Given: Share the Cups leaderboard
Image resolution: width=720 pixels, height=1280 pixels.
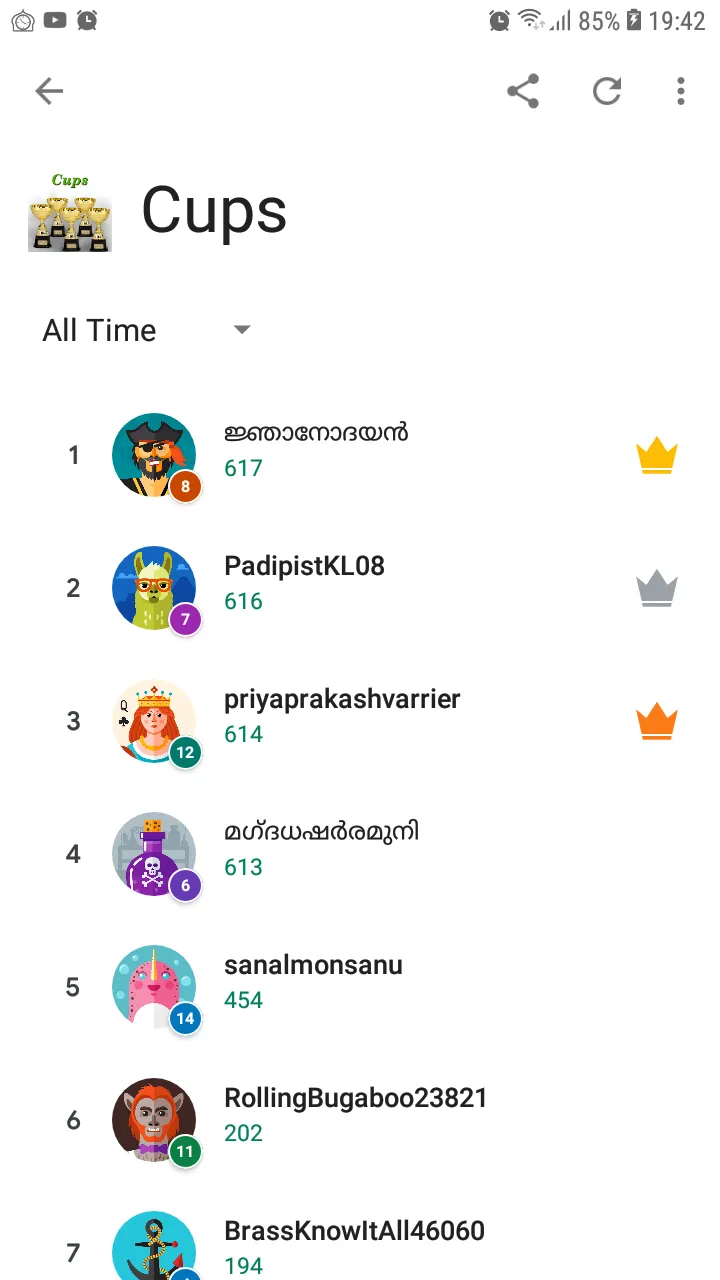Looking at the screenshot, I should [523, 92].
